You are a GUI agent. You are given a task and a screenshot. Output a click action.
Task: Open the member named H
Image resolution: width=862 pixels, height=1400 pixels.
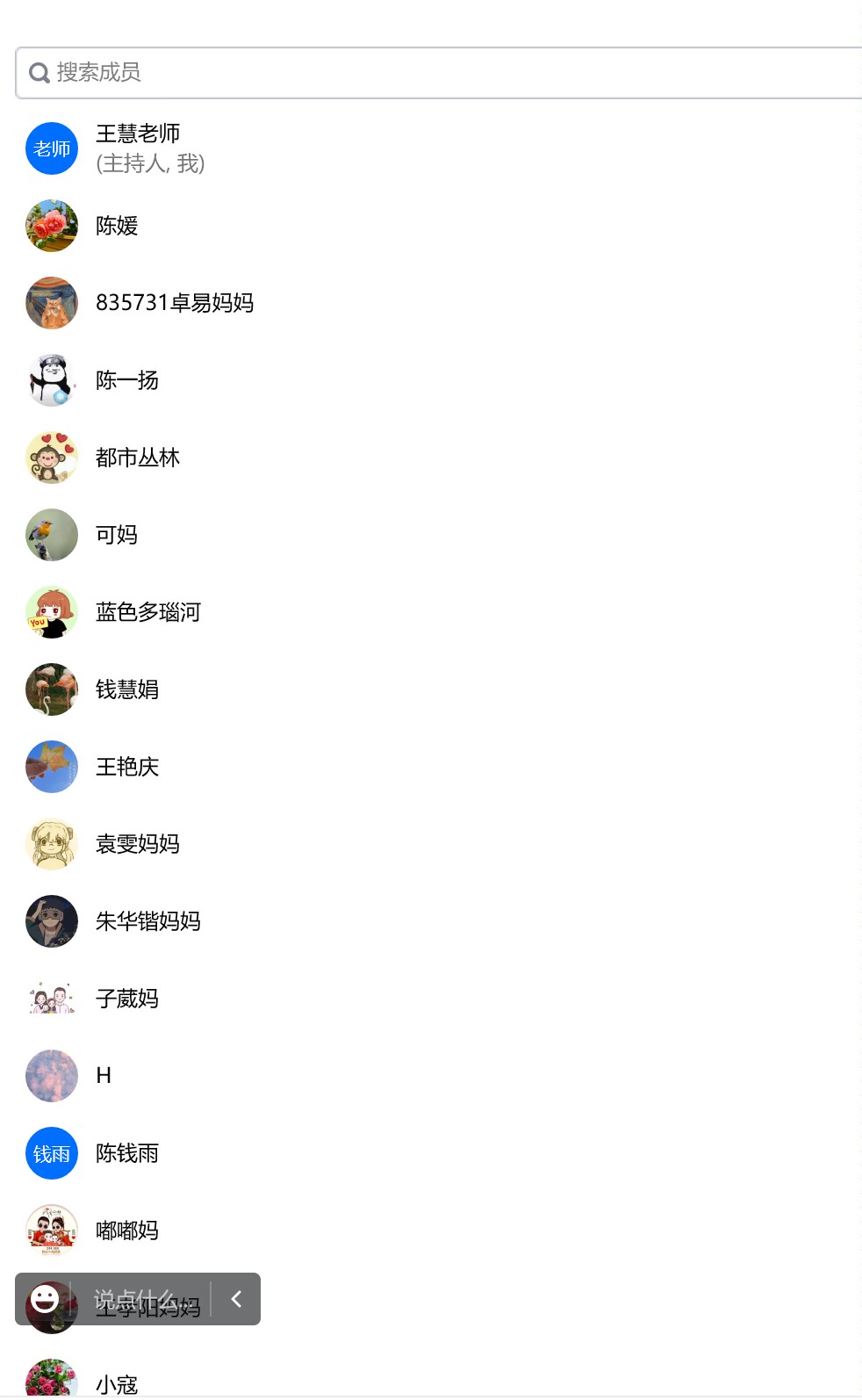104,1076
